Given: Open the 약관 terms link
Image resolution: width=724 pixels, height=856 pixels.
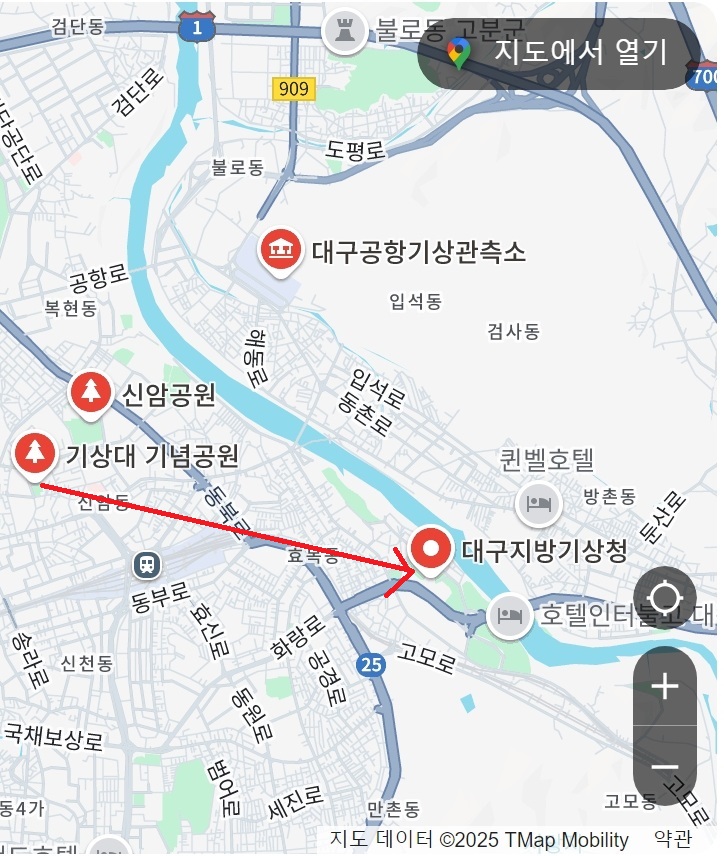Looking at the screenshot, I should click(672, 839).
